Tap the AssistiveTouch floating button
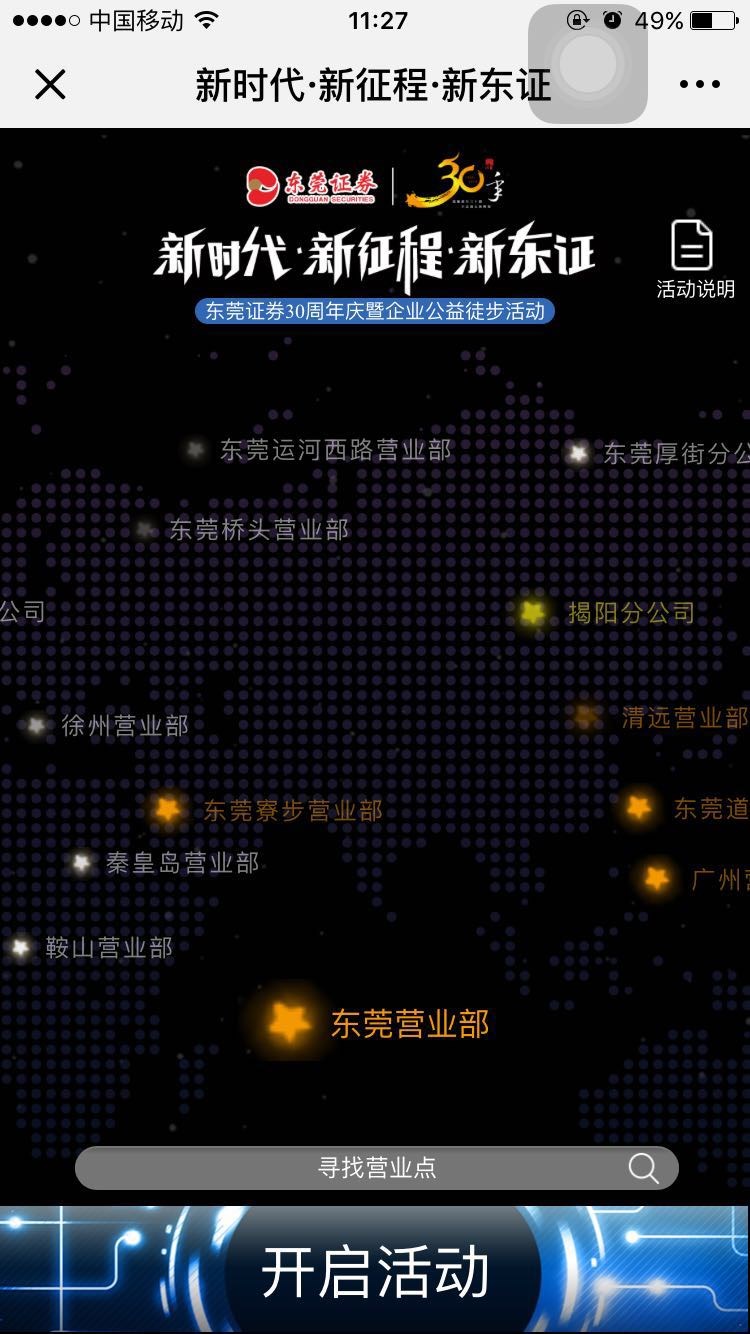Screen dimensions: 750x1334 click(588, 64)
